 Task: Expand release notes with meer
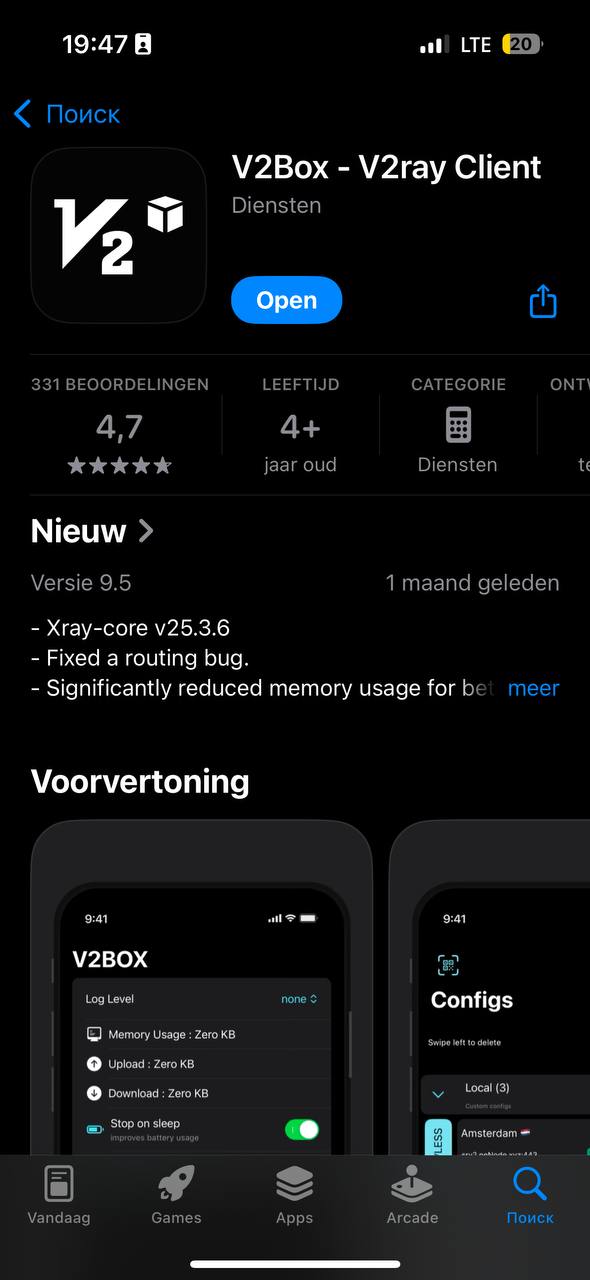533,688
